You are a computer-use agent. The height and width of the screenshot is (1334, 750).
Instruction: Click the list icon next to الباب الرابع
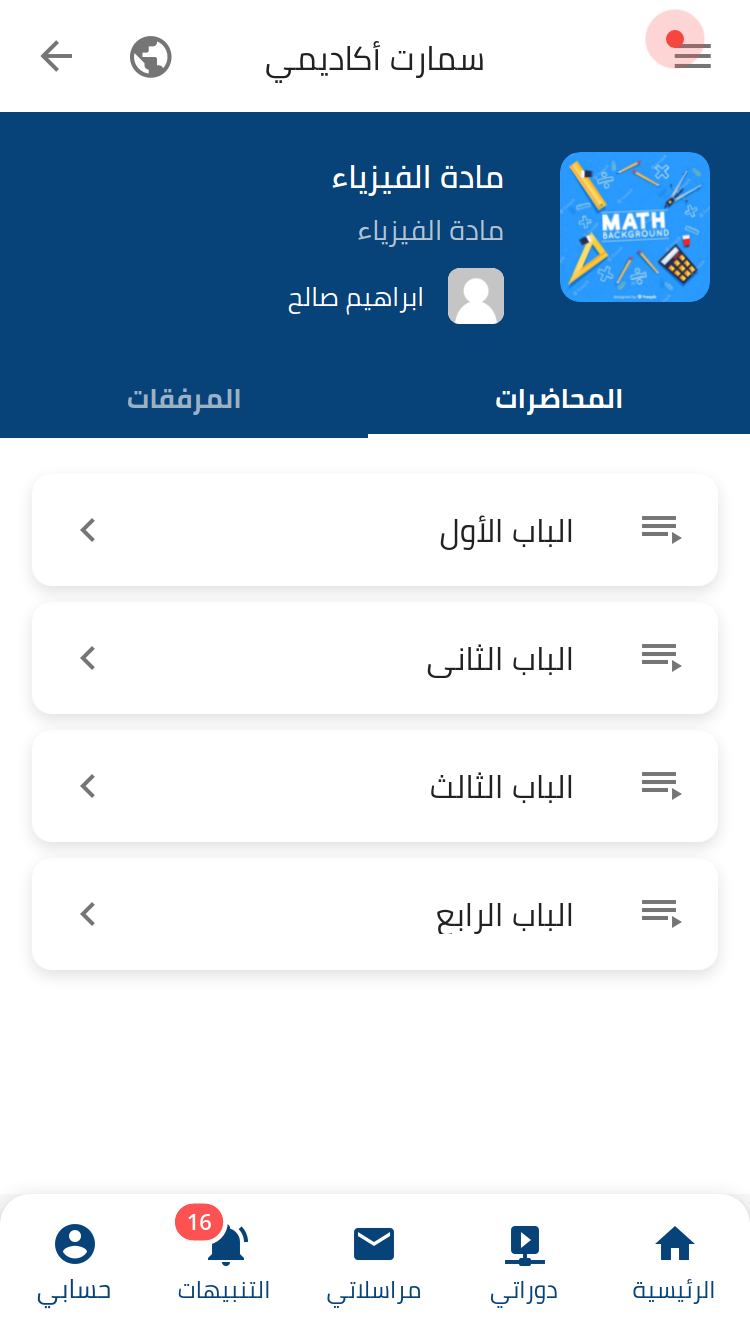click(661, 913)
